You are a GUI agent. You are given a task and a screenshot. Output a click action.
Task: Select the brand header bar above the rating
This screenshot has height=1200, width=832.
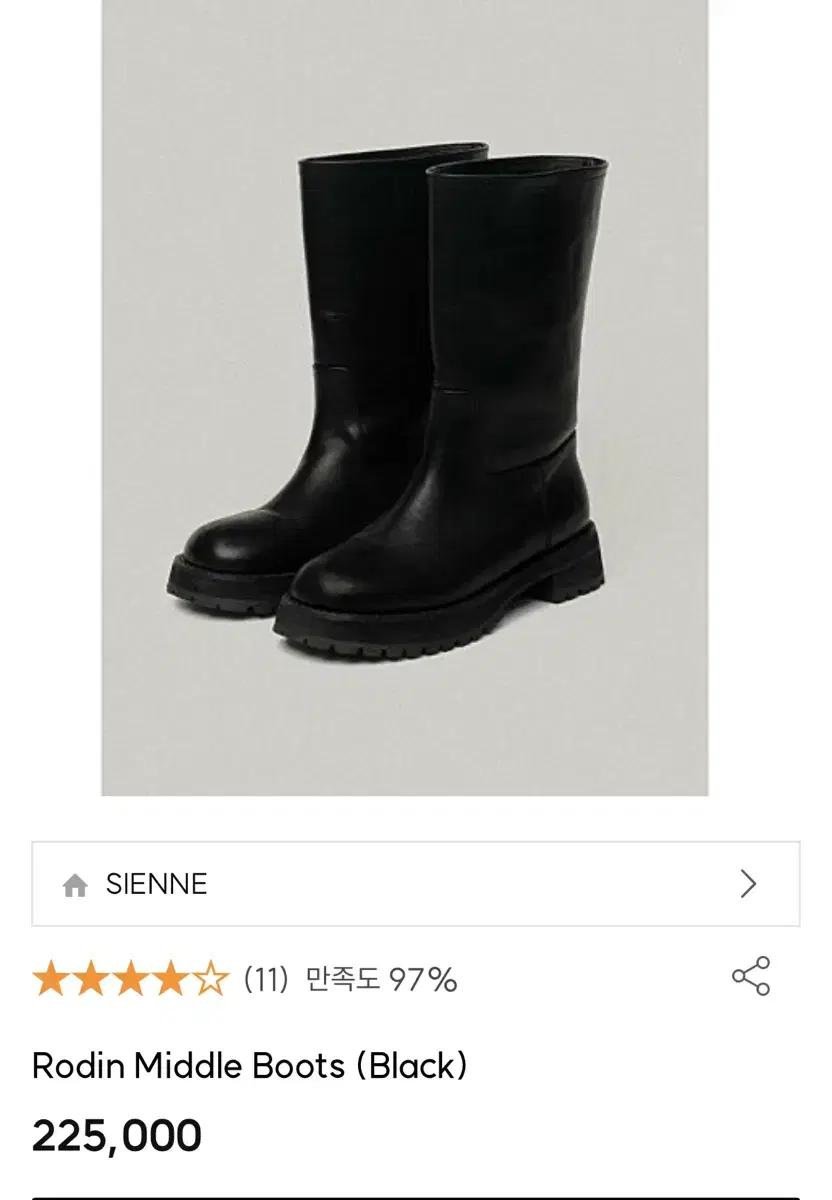pyautogui.click(x=416, y=884)
